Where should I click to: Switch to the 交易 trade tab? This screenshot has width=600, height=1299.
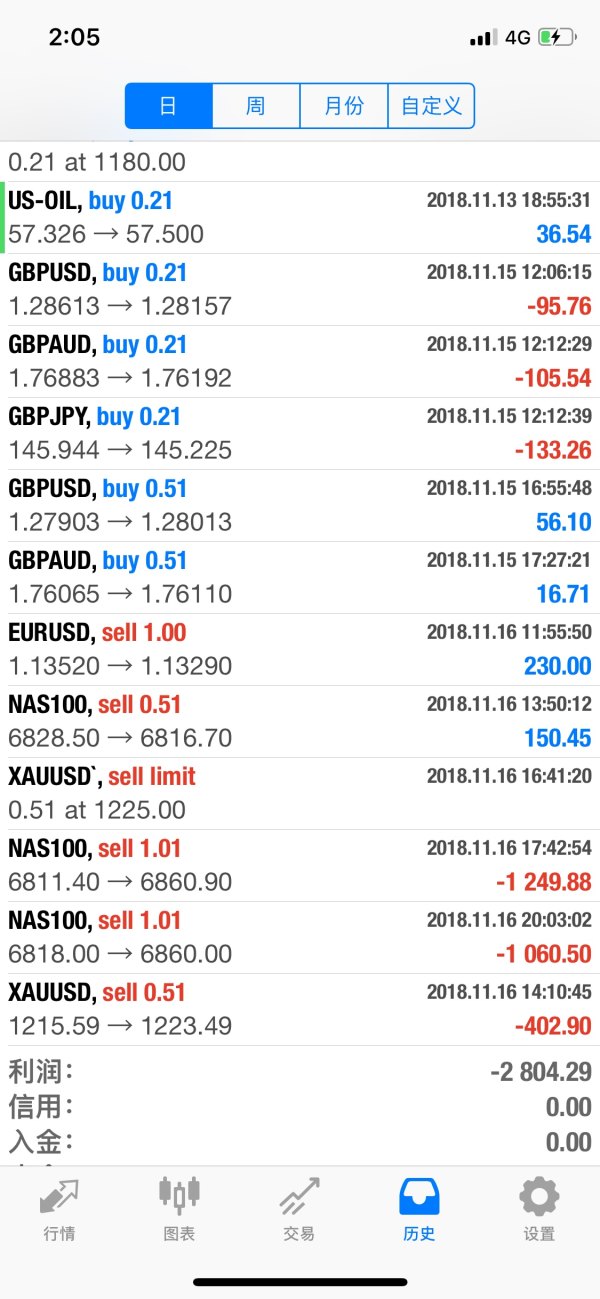click(299, 1207)
